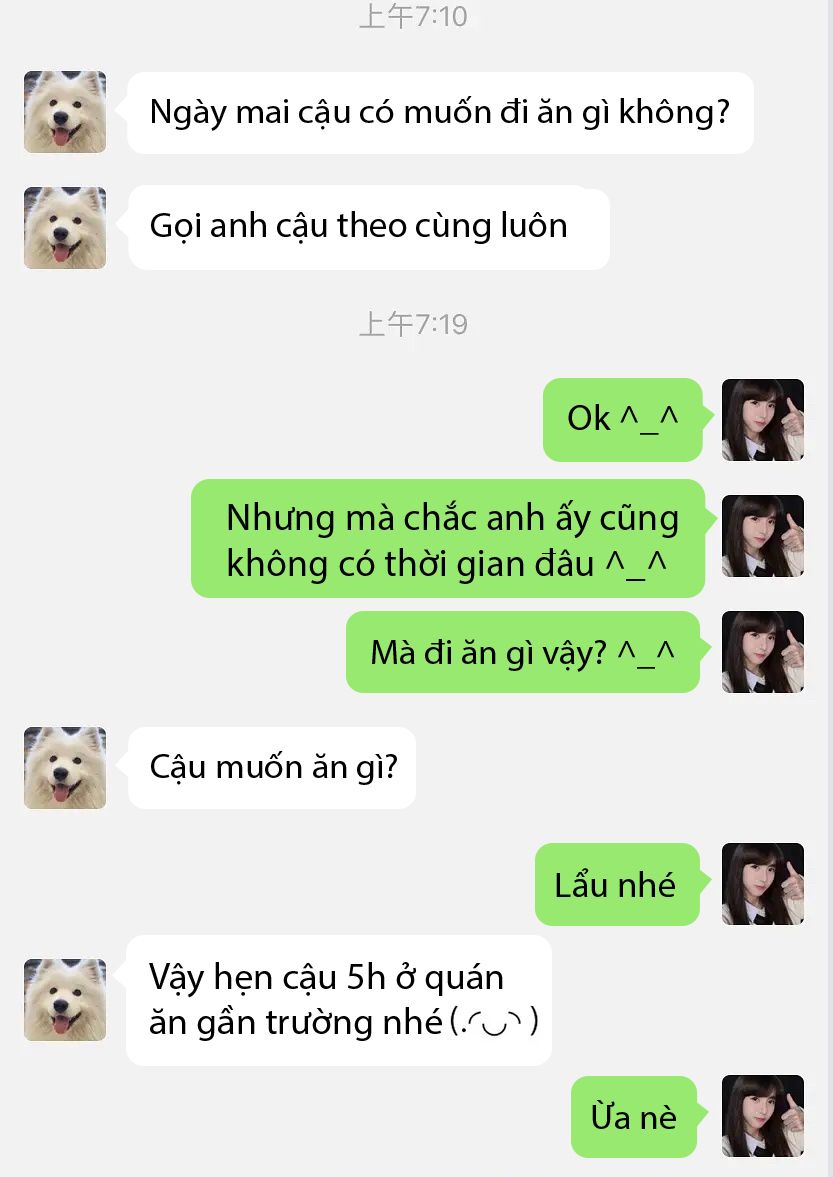Screen dimensions: 833x1177
Task: Open dog avatar beside 'Vậy hẹn cậu 5h' message
Action: pos(65,1000)
